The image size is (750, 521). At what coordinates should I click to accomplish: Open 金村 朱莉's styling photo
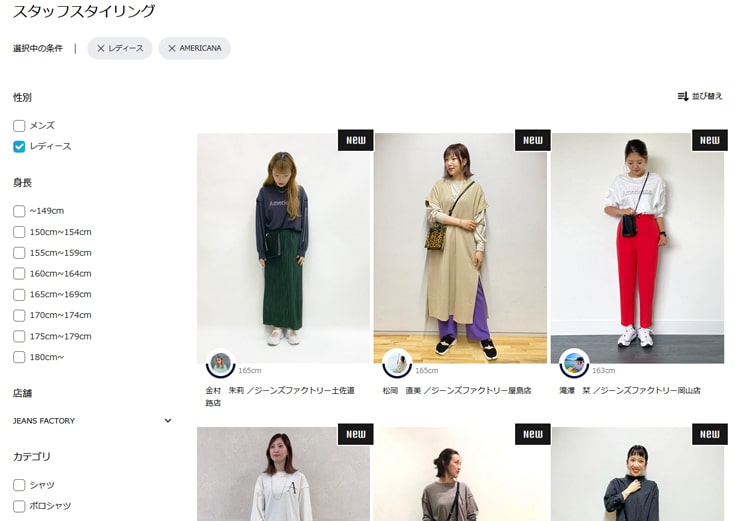[x=283, y=247]
